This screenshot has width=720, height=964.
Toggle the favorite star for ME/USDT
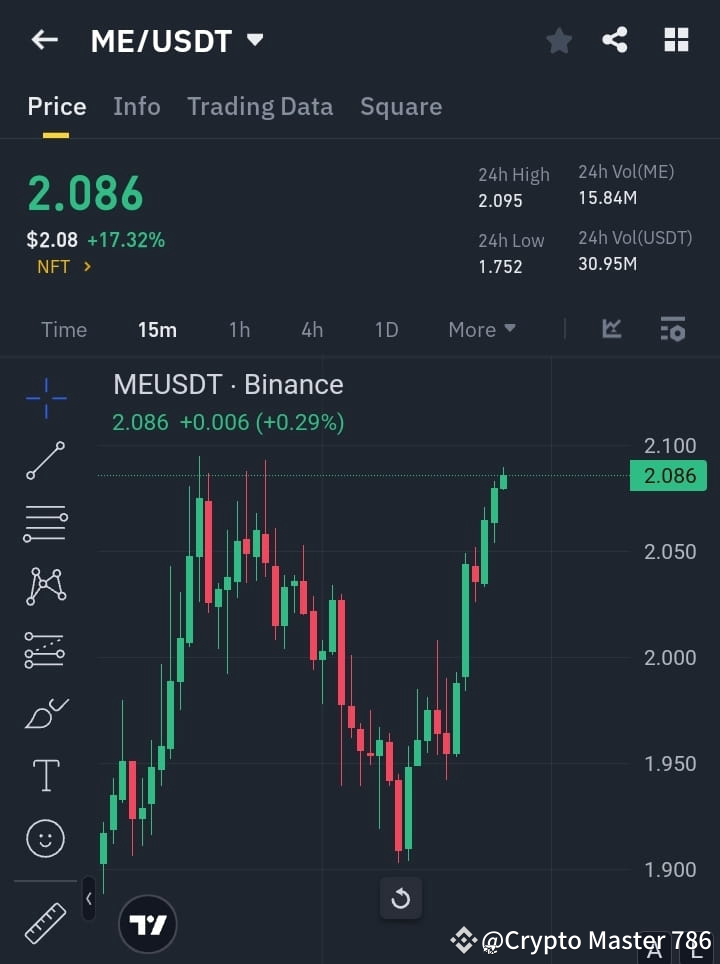point(559,40)
